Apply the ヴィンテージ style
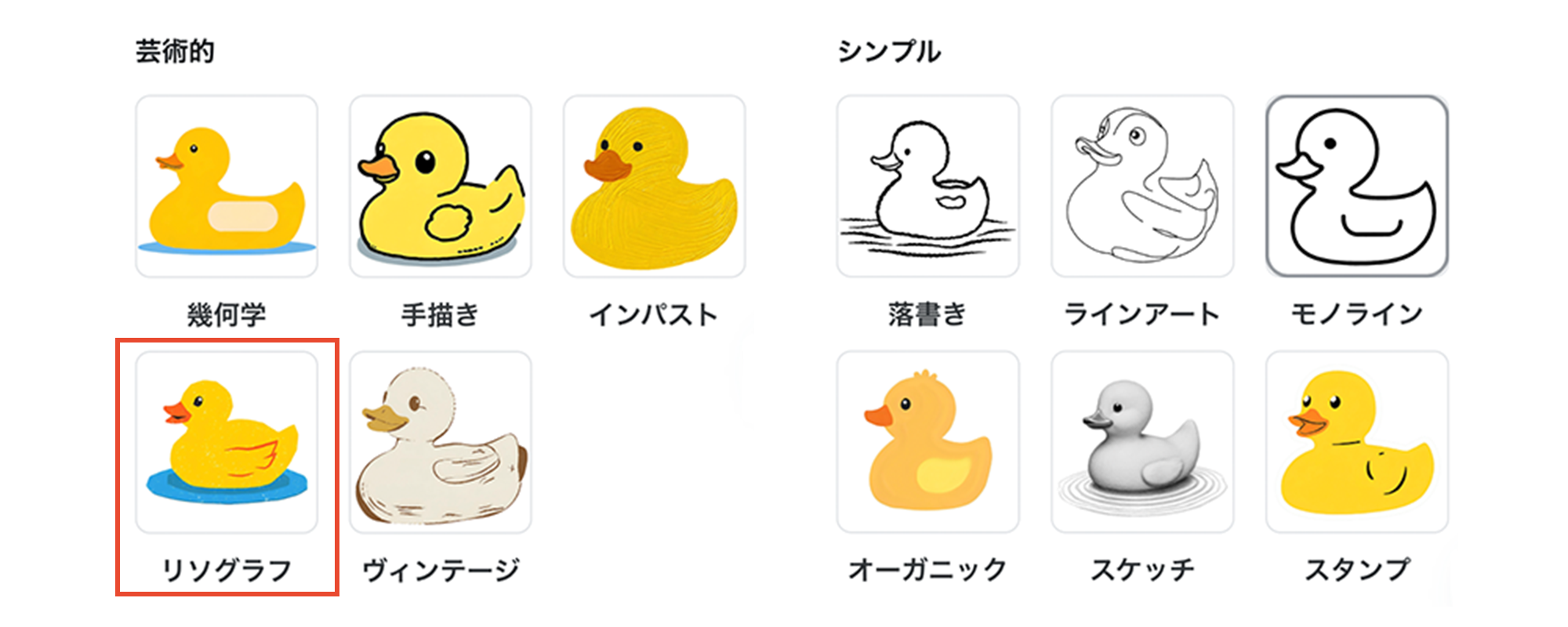 tap(441, 442)
